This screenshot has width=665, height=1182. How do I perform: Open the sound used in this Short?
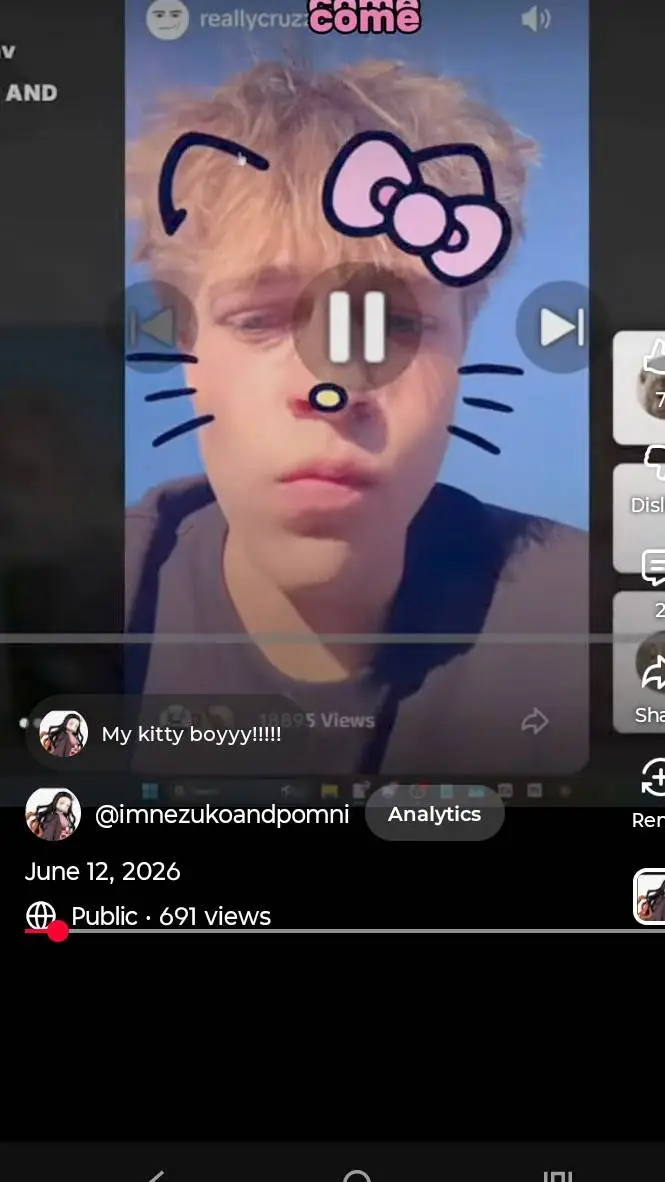(650, 896)
